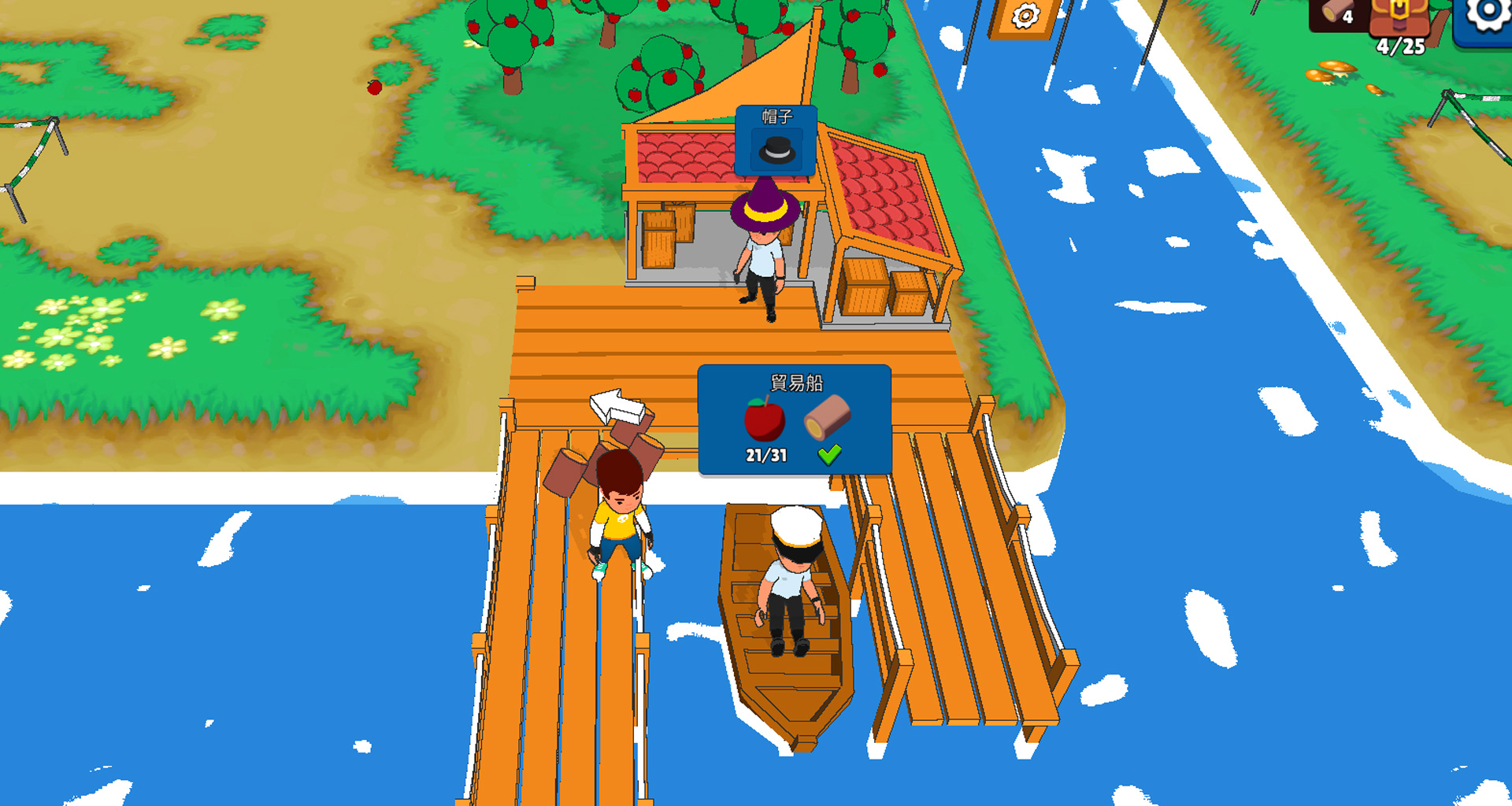This screenshot has height=806, width=1512.
Task: Open the settings gear button
Action: [1488, 16]
